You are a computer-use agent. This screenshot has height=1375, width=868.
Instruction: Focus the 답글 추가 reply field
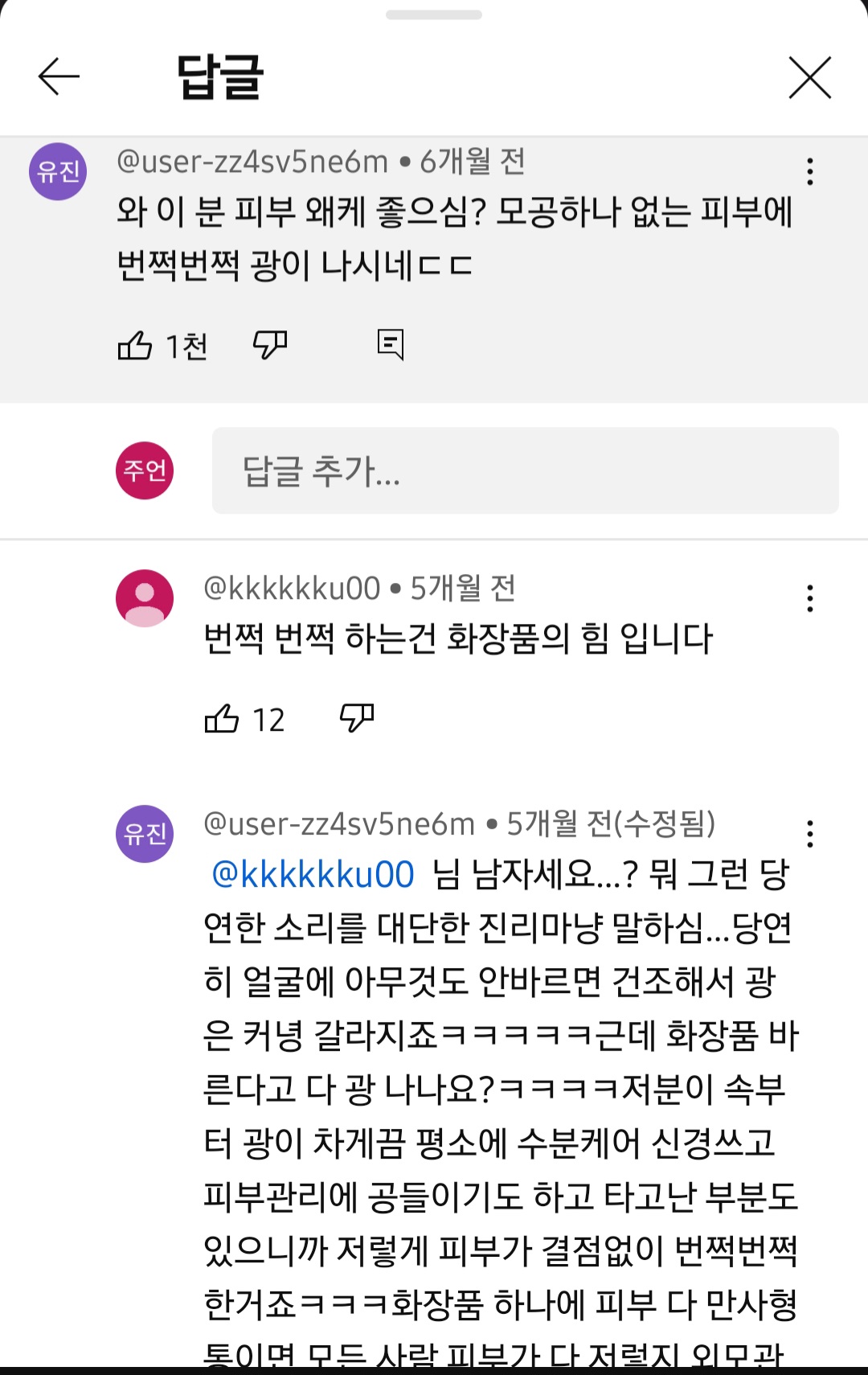(x=525, y=470)
